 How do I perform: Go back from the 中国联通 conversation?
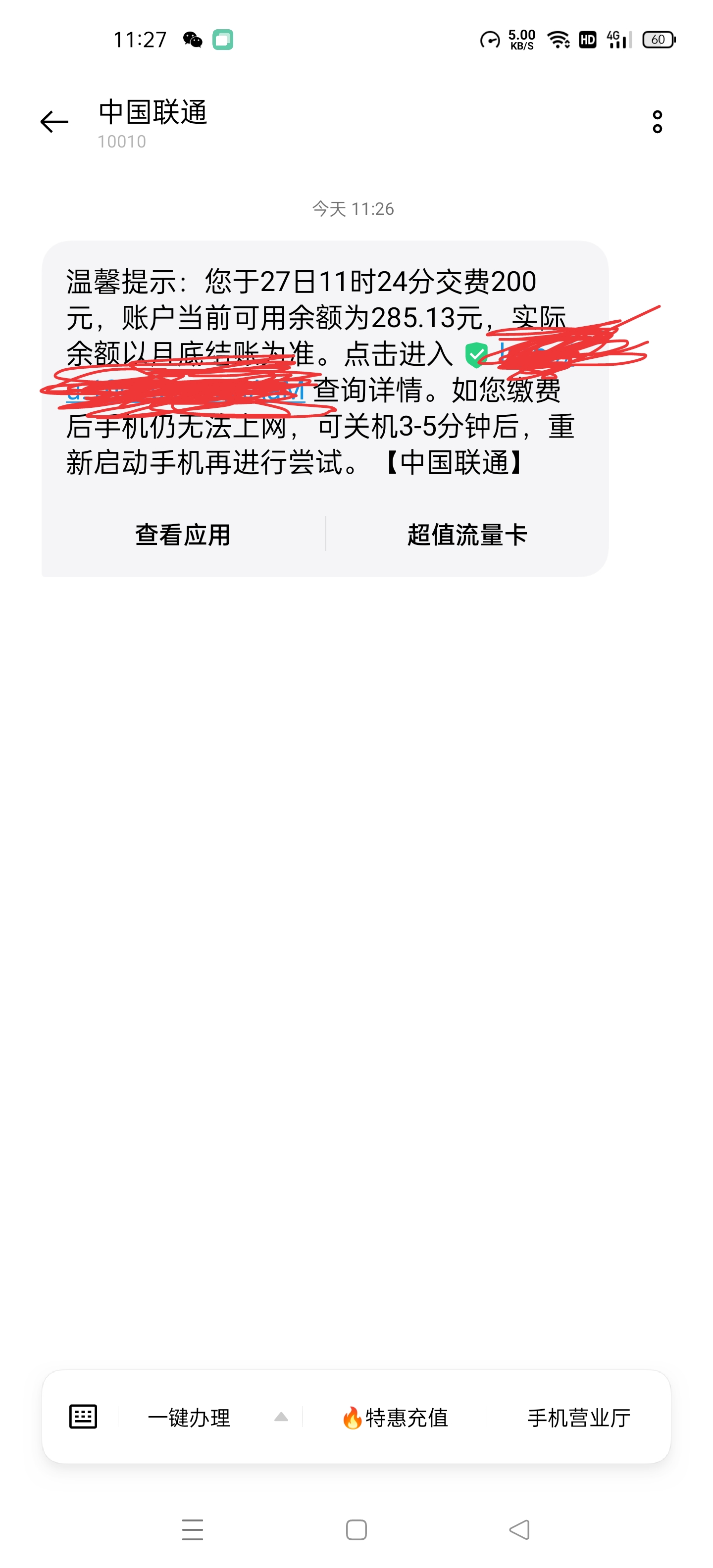(54, 122)
